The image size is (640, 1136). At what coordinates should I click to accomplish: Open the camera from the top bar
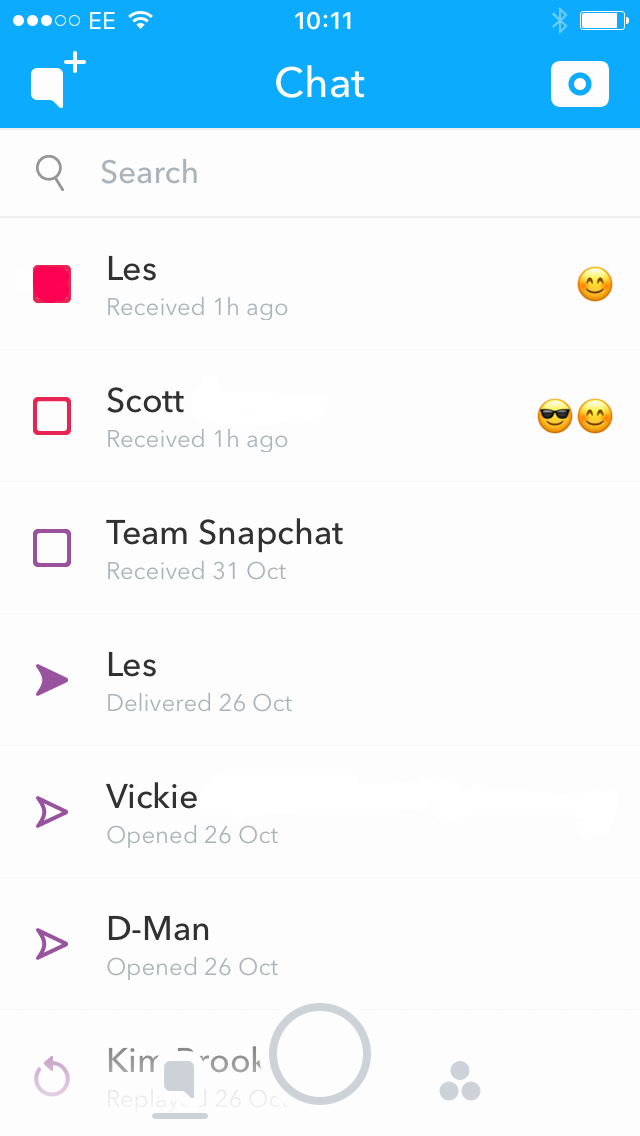tap(579, 84)
